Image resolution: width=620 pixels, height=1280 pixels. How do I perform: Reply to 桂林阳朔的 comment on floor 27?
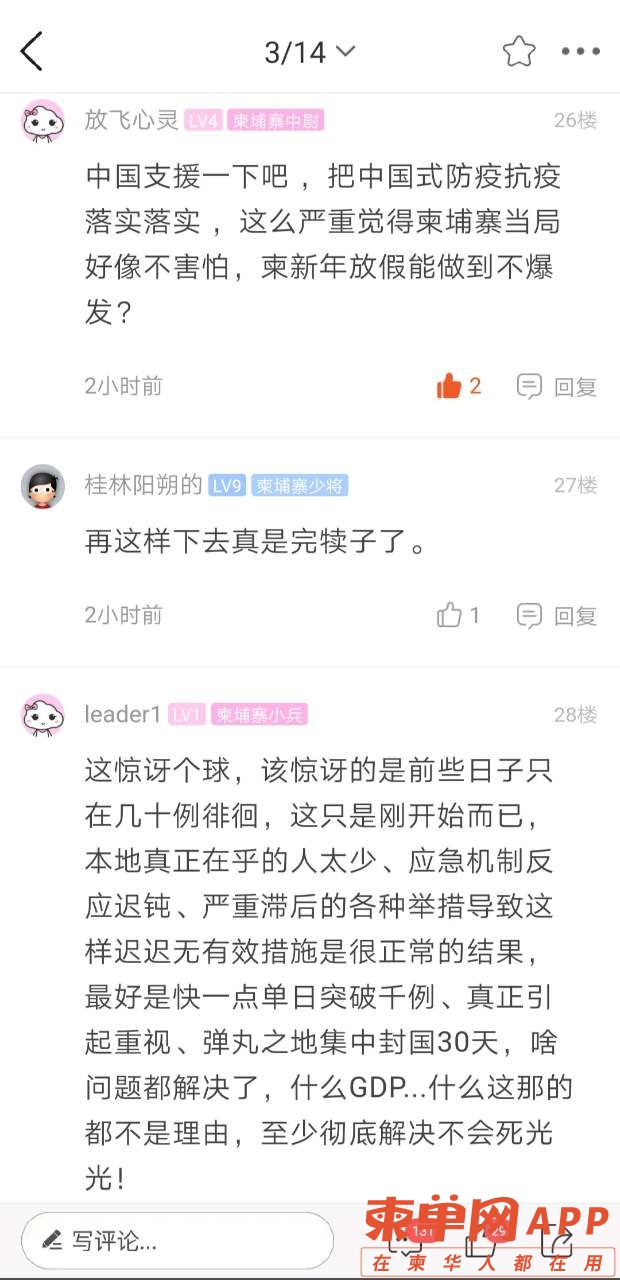coord(558,615)
